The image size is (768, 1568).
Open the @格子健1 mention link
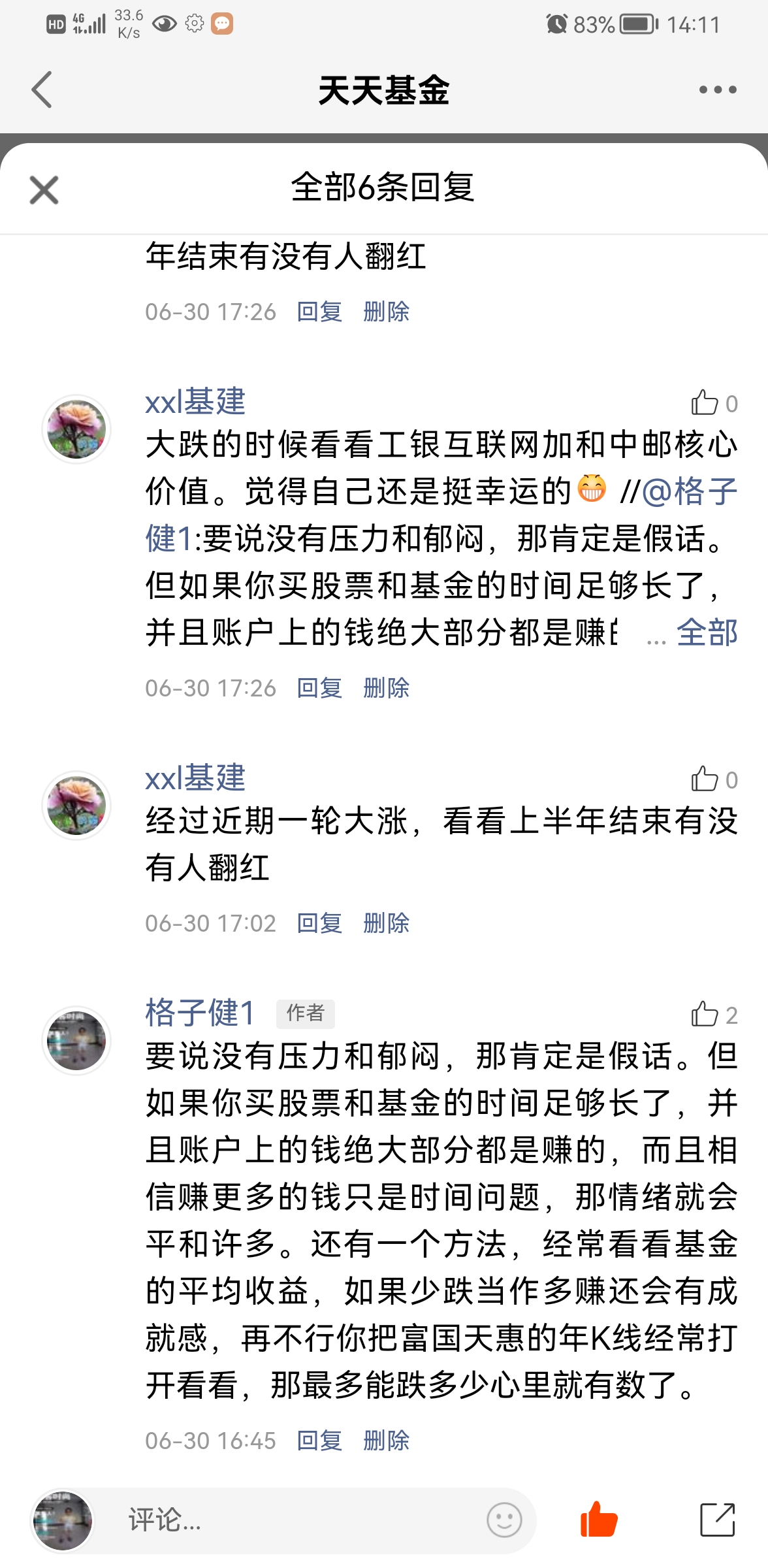(x=689, y=491)
